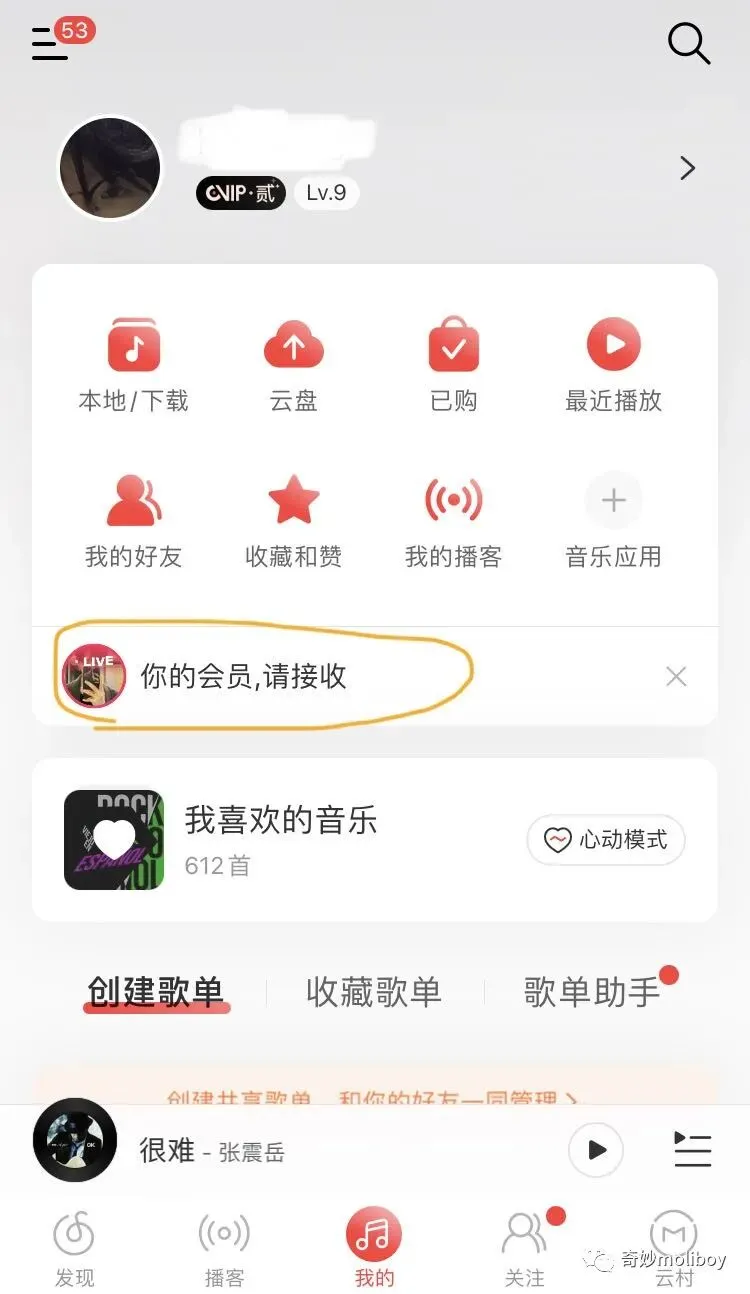Open the current play queue list
Viewport: 750px width, 1294px height.
click(692, 1150)
